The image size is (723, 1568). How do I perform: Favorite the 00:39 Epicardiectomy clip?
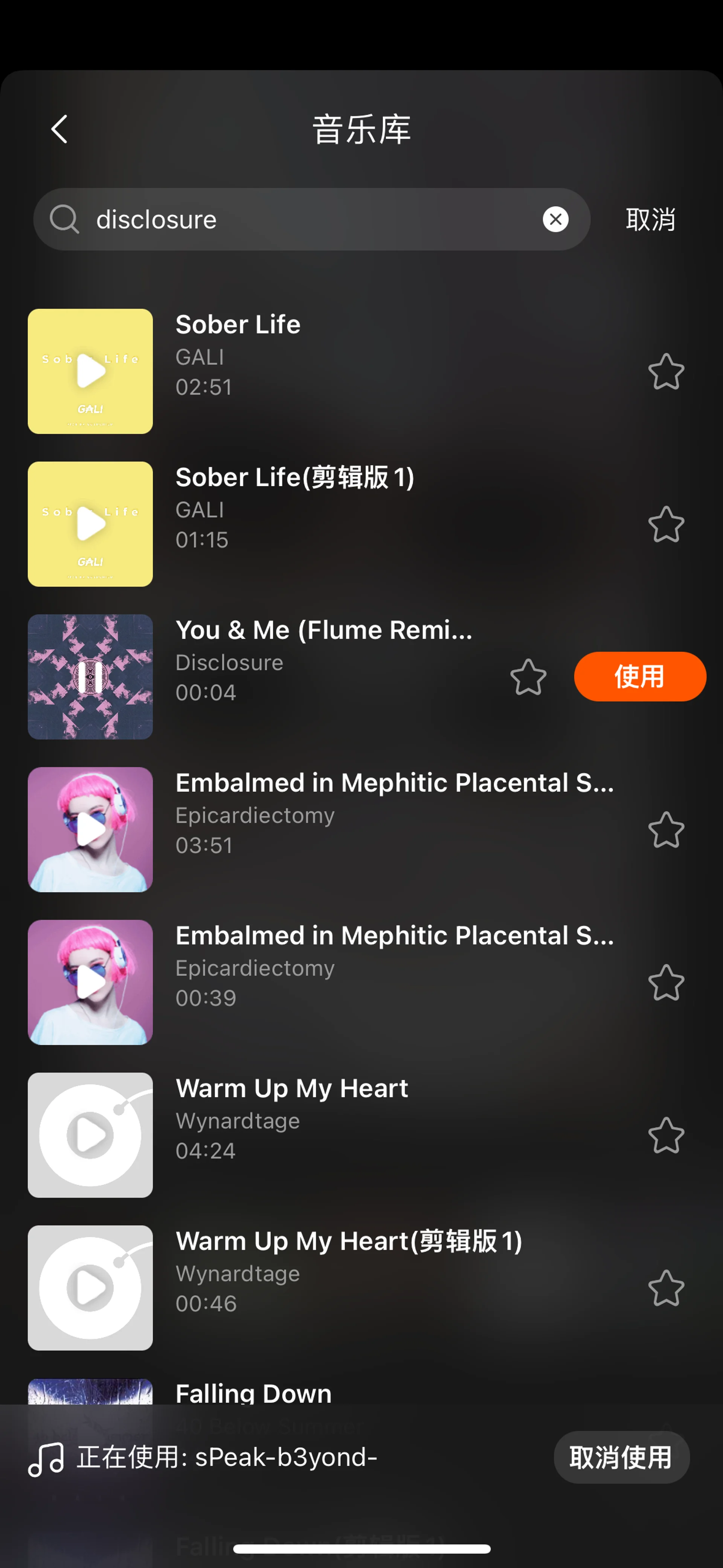[x=666, y=983]
